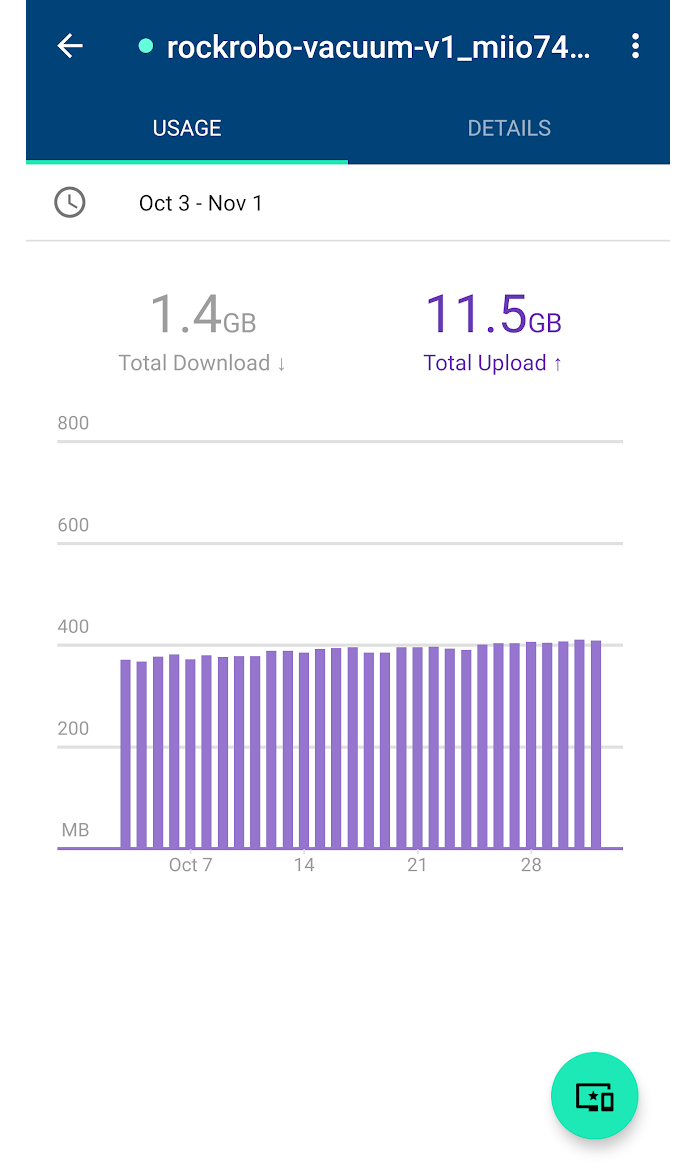Screen dimensions: 692x1168
Task: Show Total Upload usage graph
Action: pyautogui.click(x=493, y=330)
